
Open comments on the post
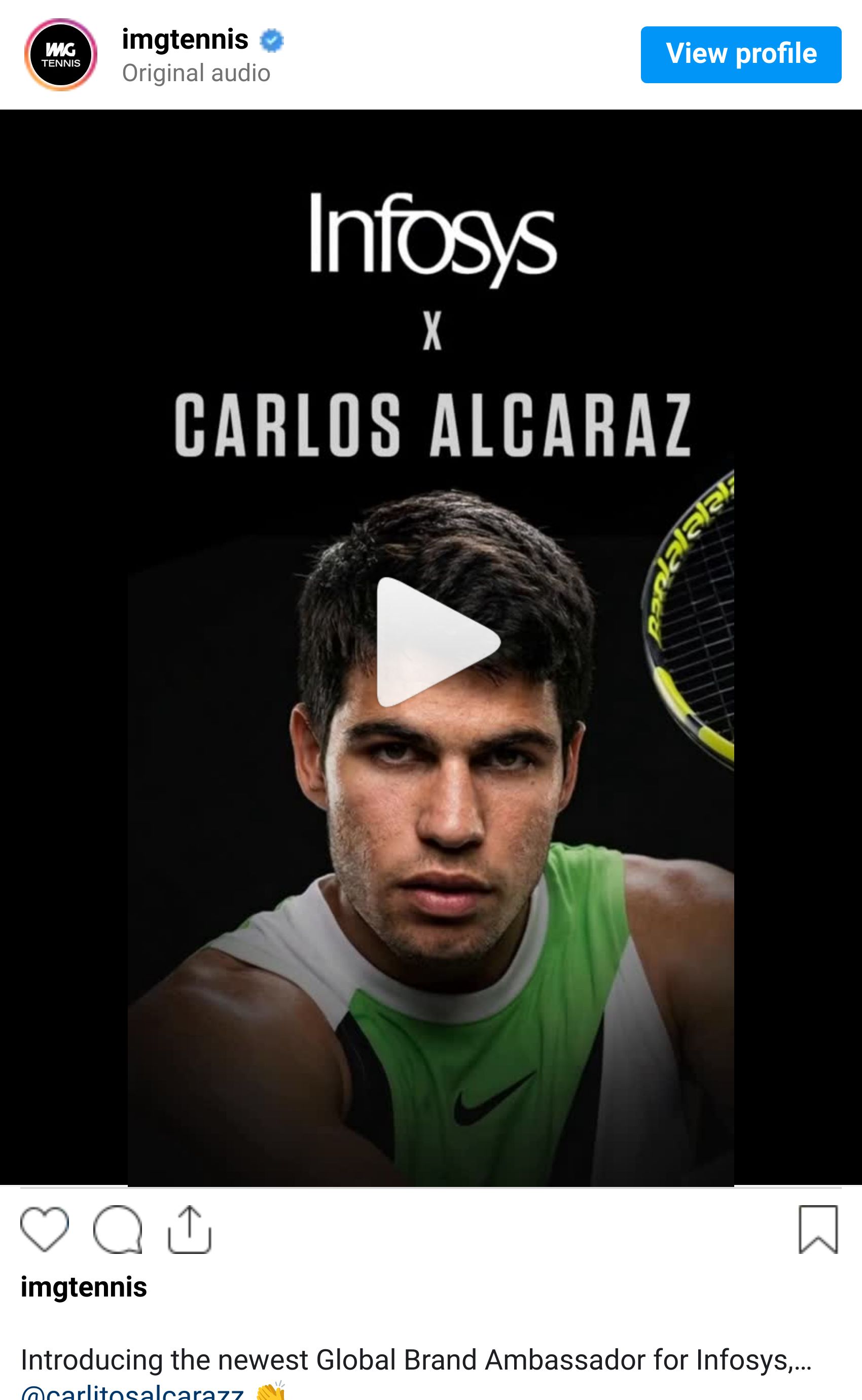coord(118,1229)
